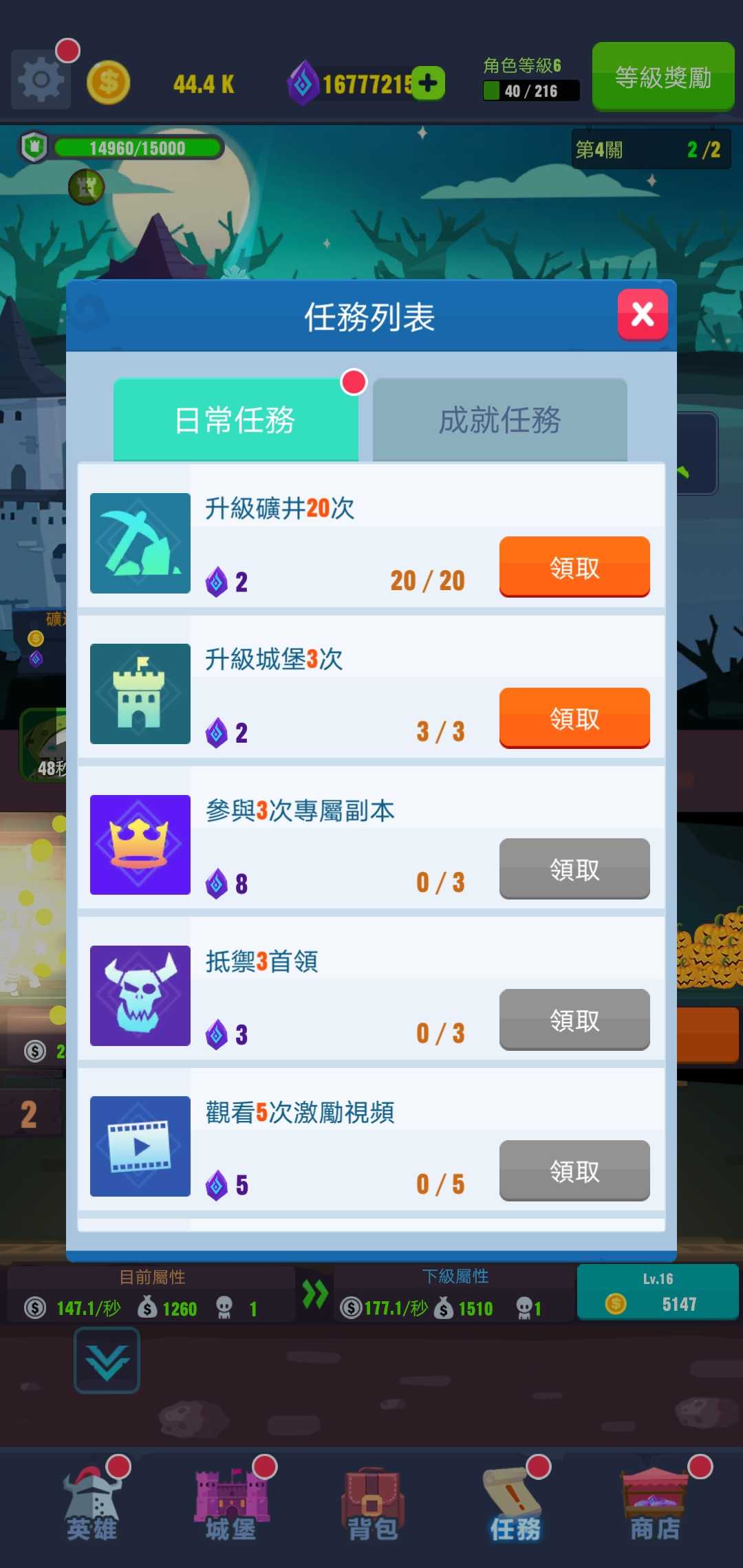Close the 任務列表 dialog
The height and width of the screenshot is (1568, 743).
[x=643, y=315]
